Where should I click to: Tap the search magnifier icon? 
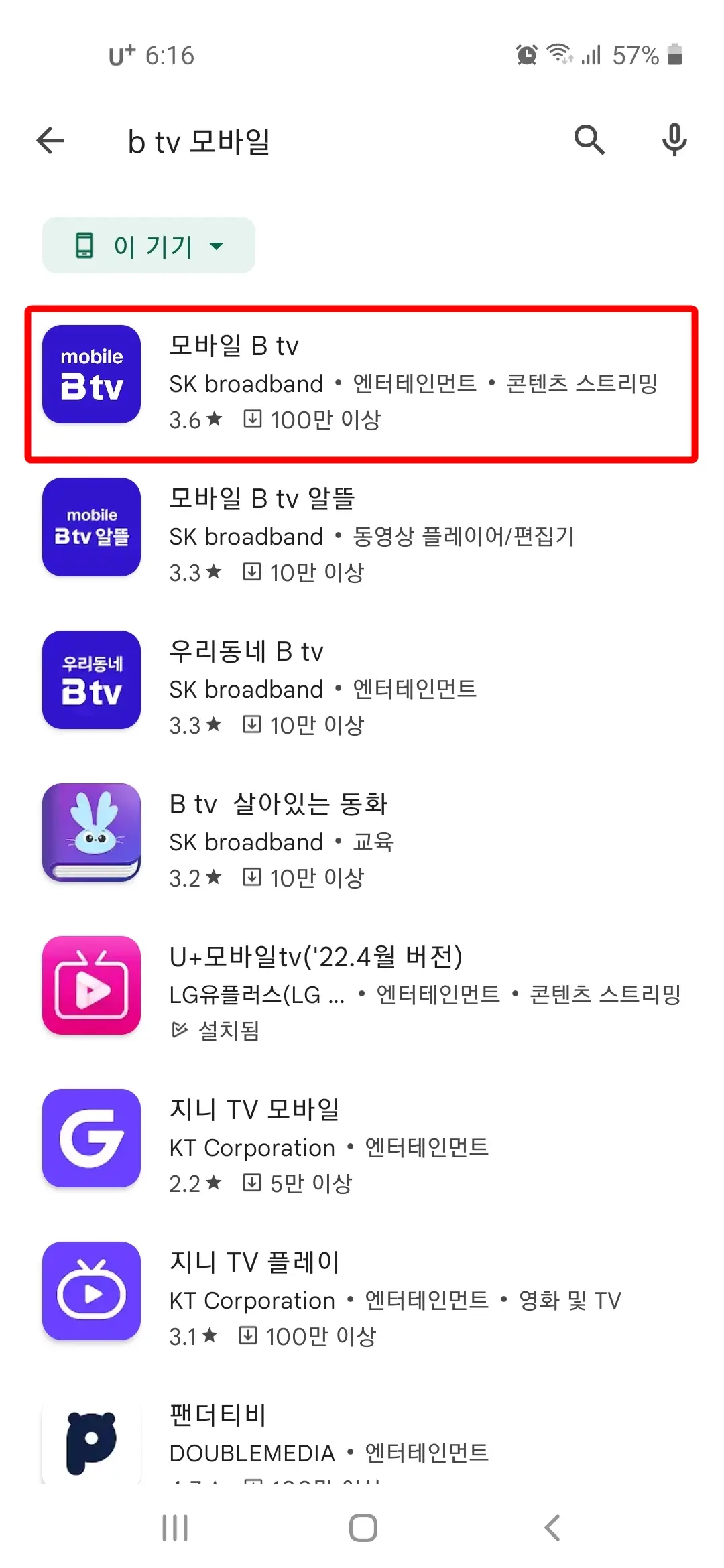589,140
